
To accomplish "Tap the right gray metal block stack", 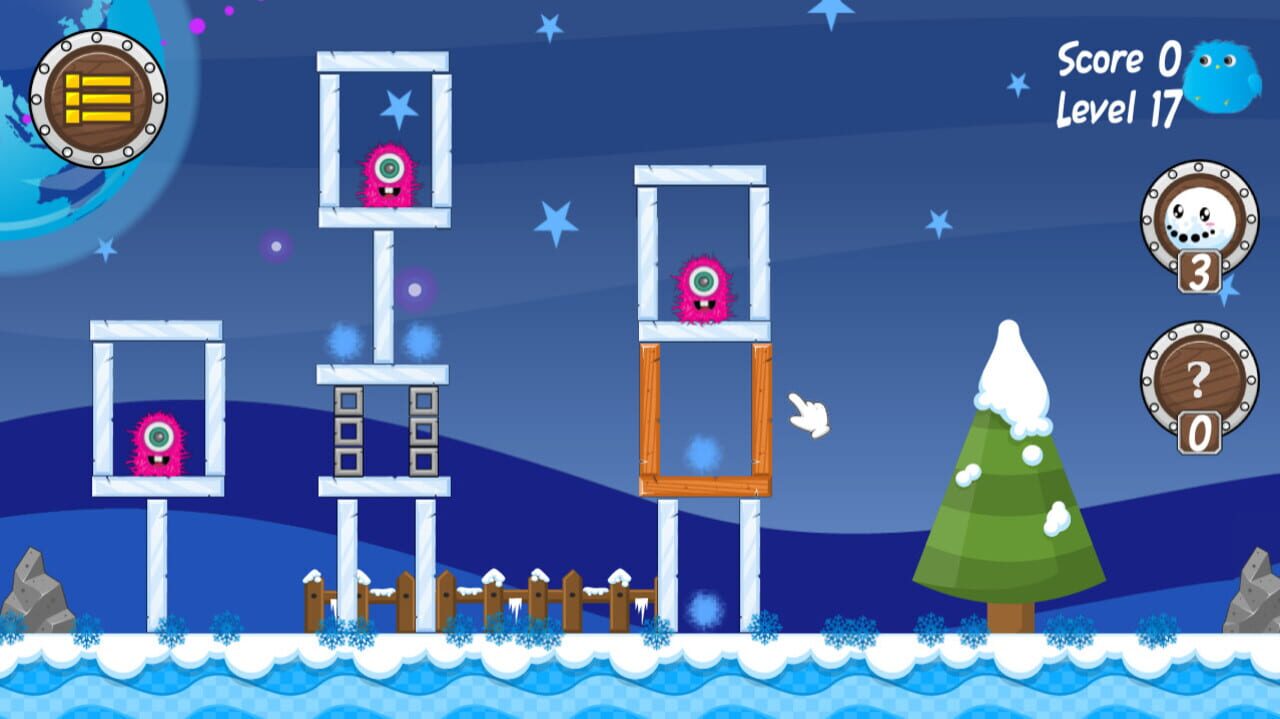I will 423,431.
